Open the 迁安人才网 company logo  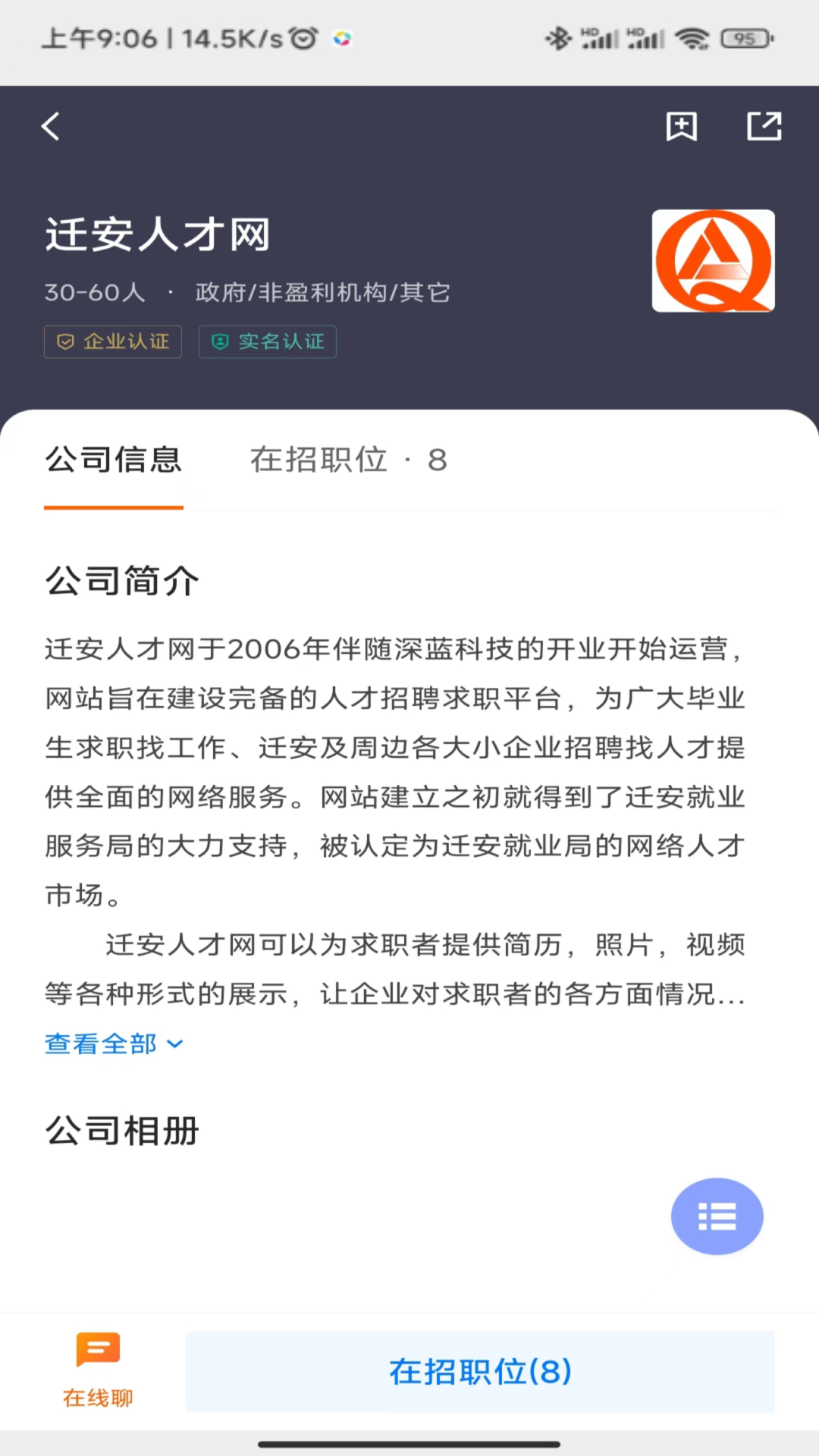[x=713, y=260]
